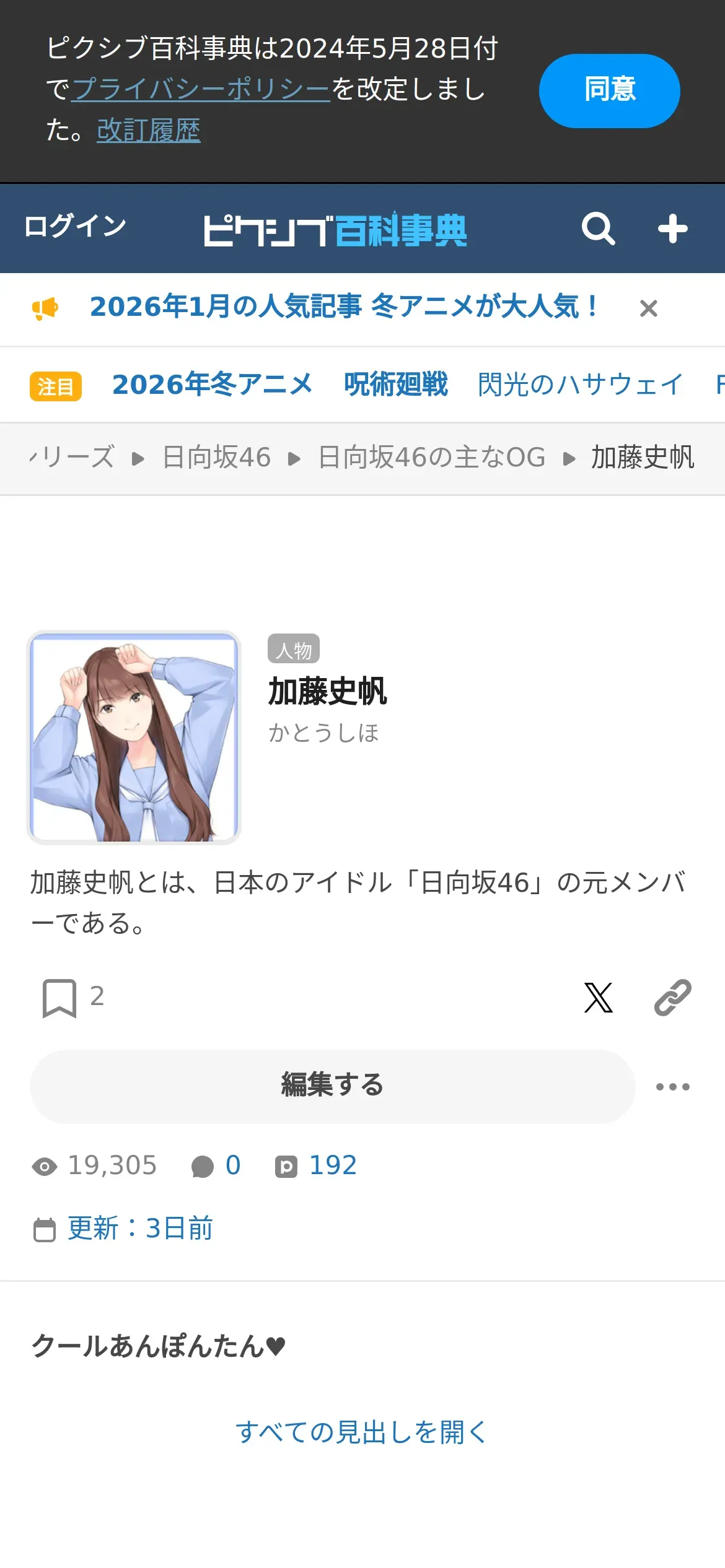The height and width of the screenshot is (1568, 725).
Task: Expand all headings with すべての見出しを開く
Action: 362,1432
